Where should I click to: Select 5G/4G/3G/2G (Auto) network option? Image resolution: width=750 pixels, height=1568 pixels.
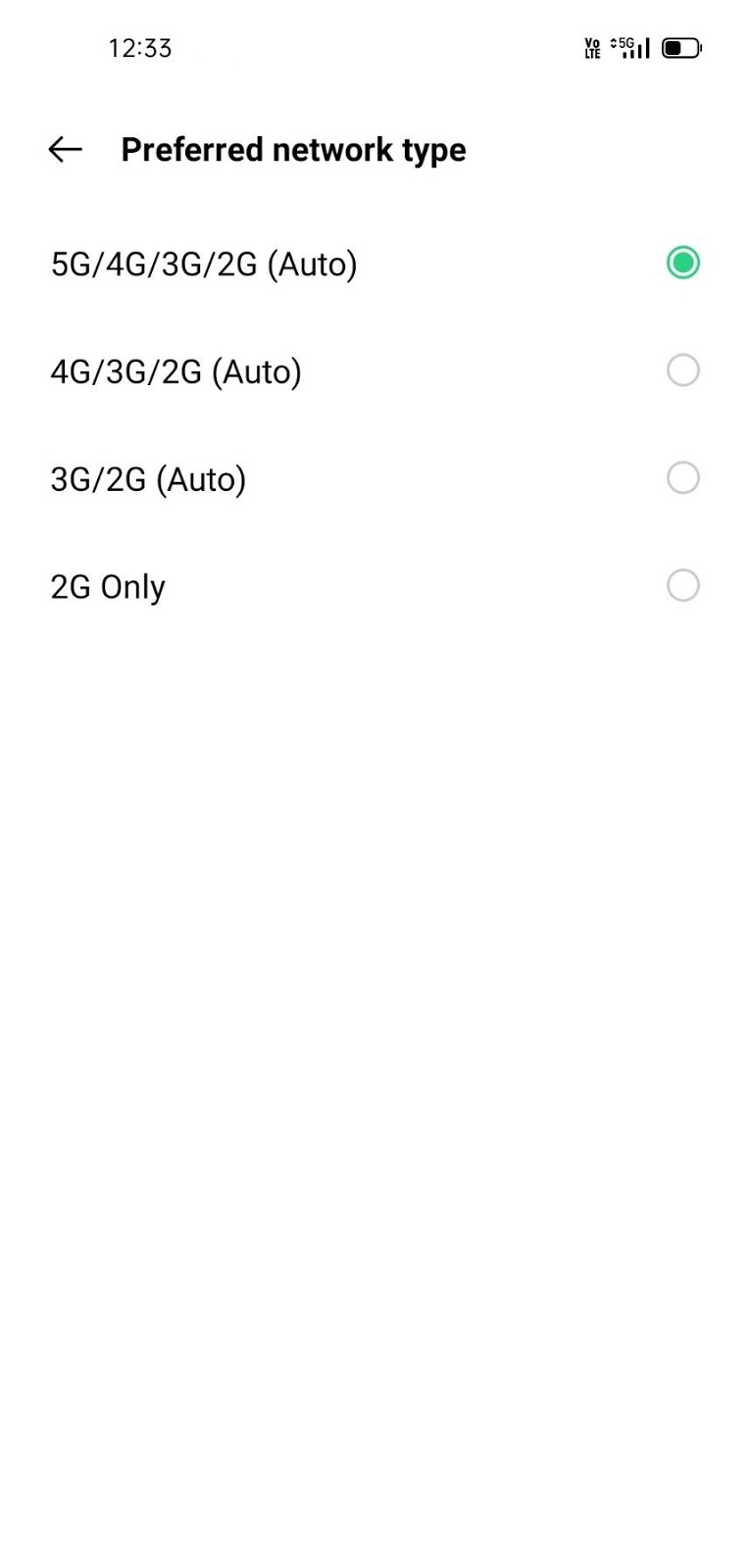tap(375, 264)
